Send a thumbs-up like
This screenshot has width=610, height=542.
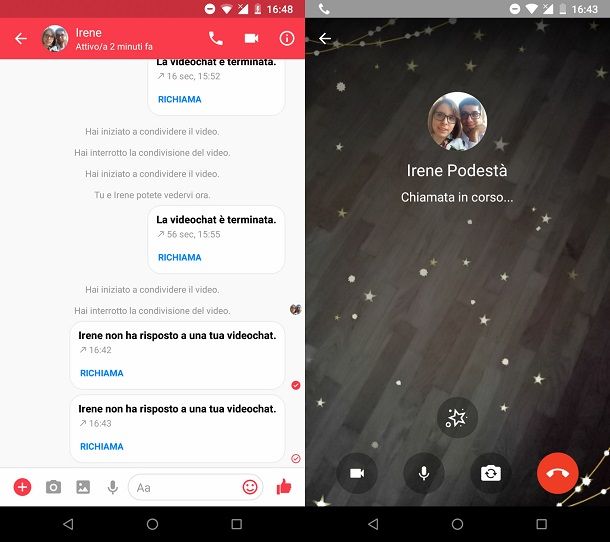(x=284, y=487)
